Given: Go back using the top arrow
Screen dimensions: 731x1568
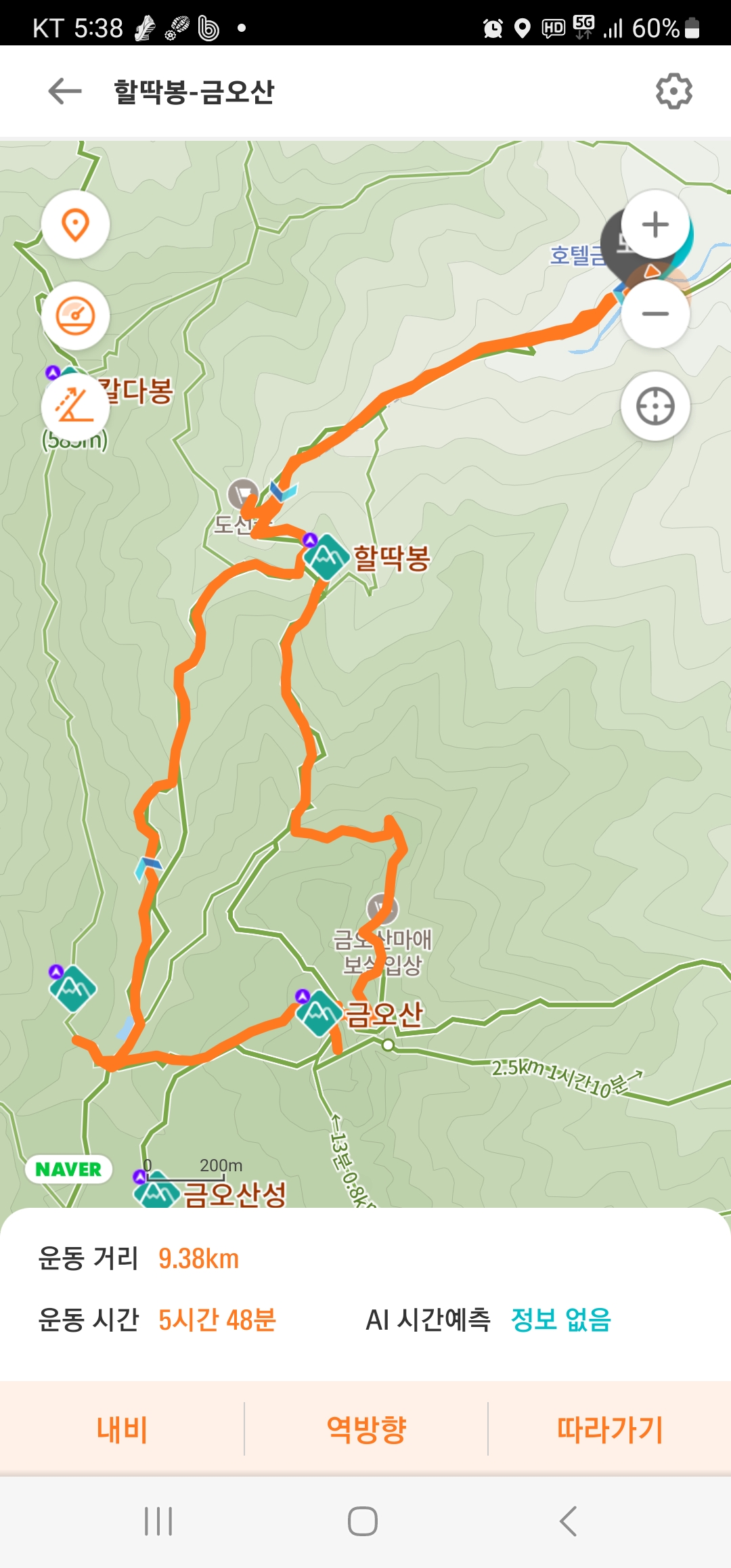Looking at the screenshot, I should (65, 91).
